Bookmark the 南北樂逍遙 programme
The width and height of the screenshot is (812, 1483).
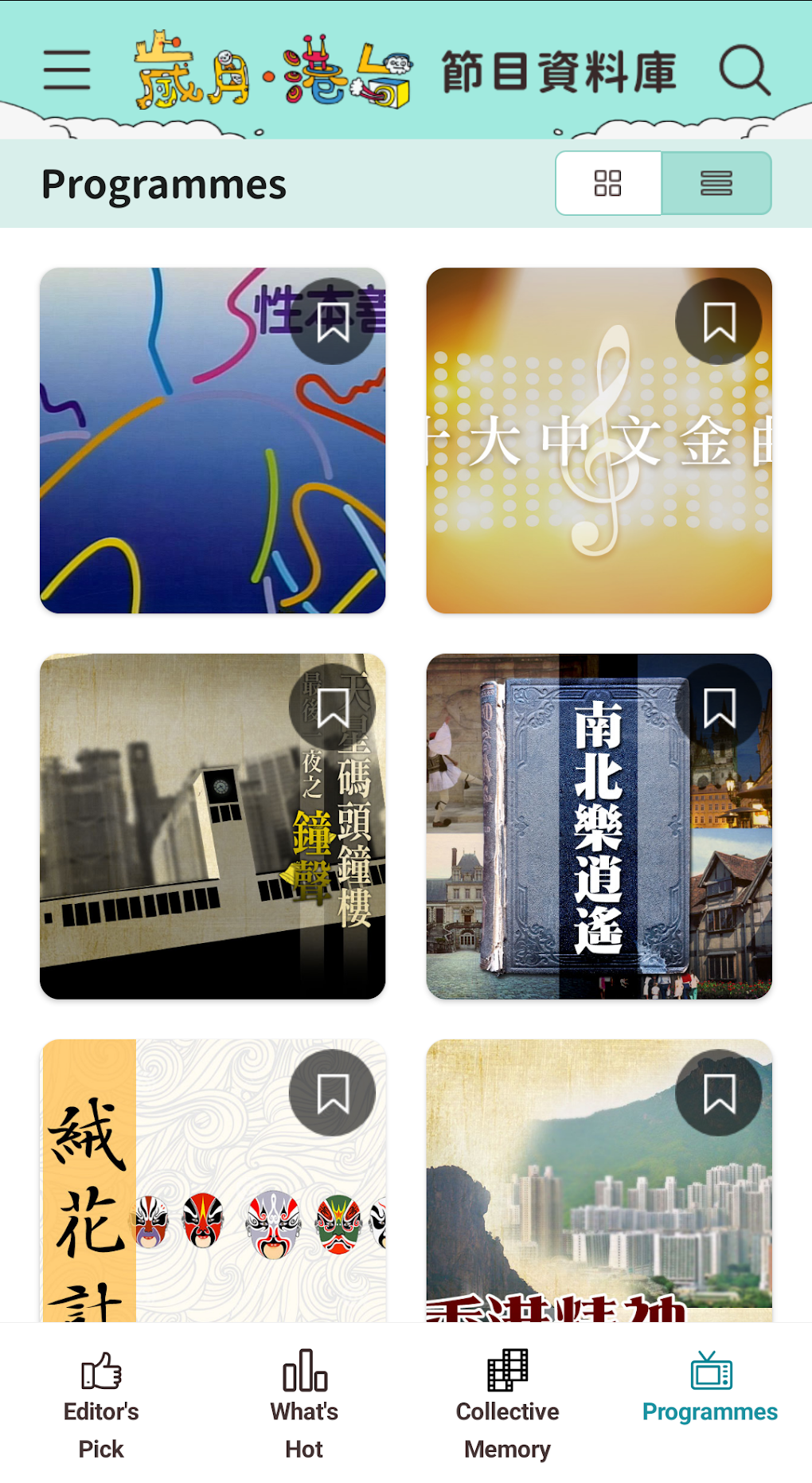[x=720, y=709]
